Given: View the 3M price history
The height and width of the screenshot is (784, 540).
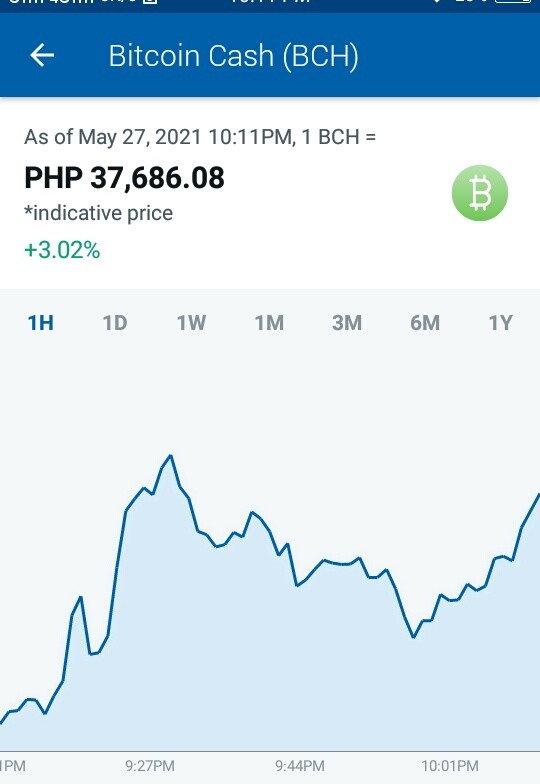Looking at the screenshot, I should pos(347,323).
